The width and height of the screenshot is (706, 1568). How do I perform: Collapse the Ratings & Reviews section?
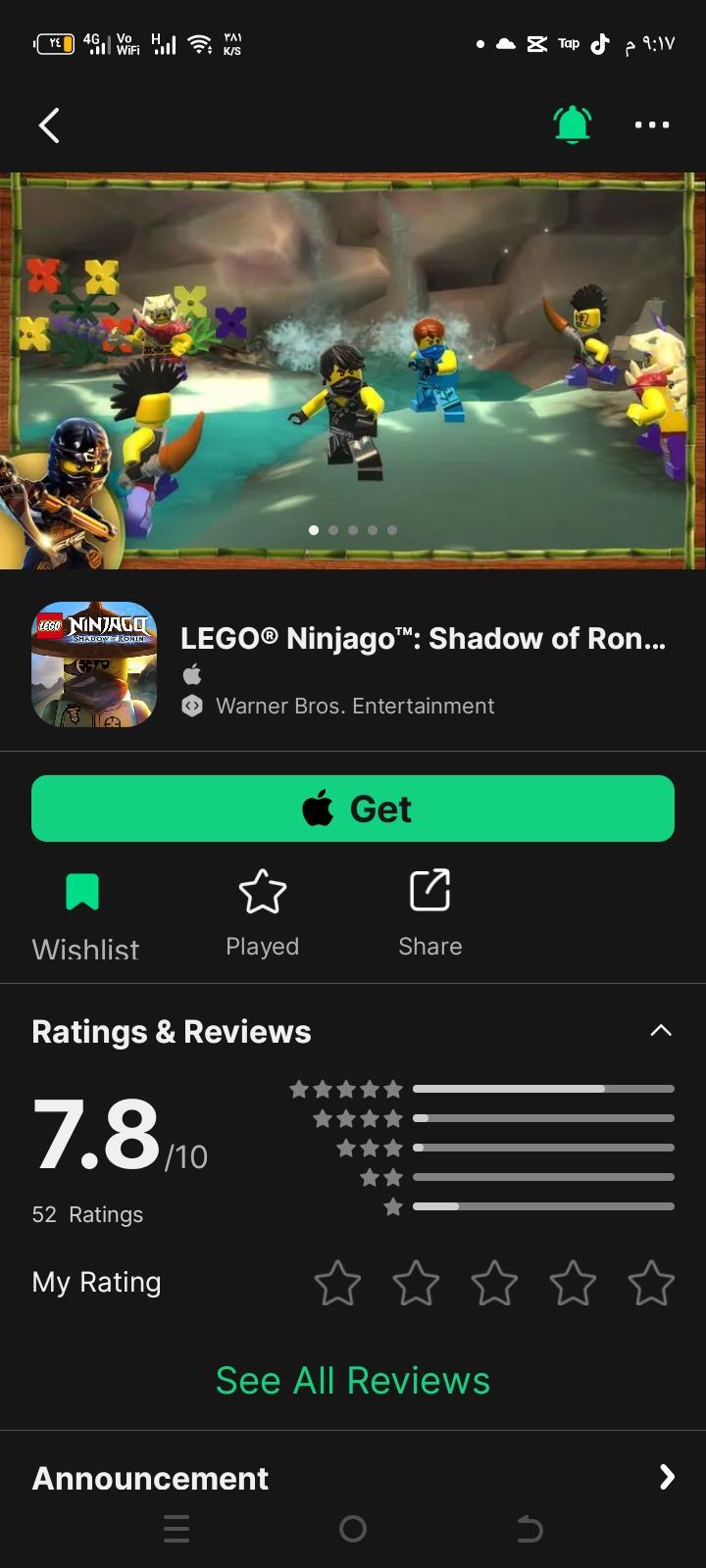[661, 1031]
